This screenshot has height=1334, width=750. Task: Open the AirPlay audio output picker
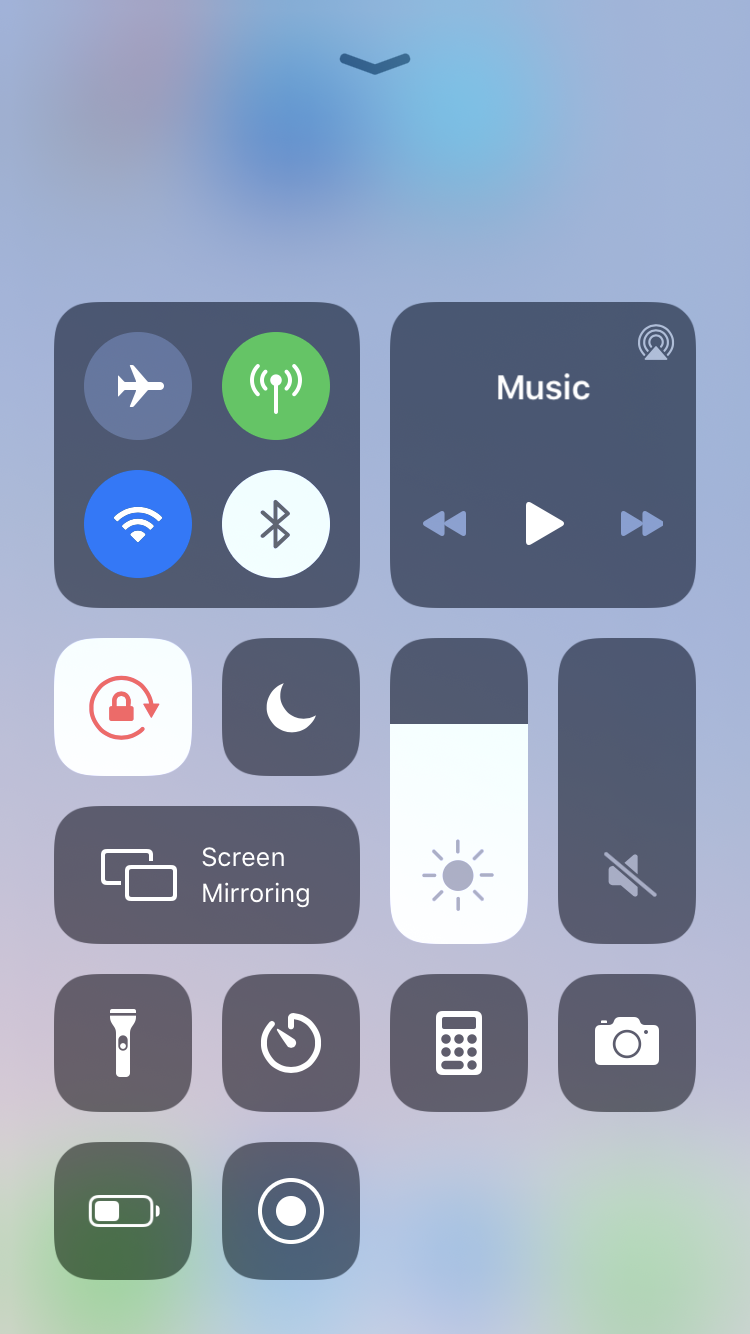tap(655, 344)
